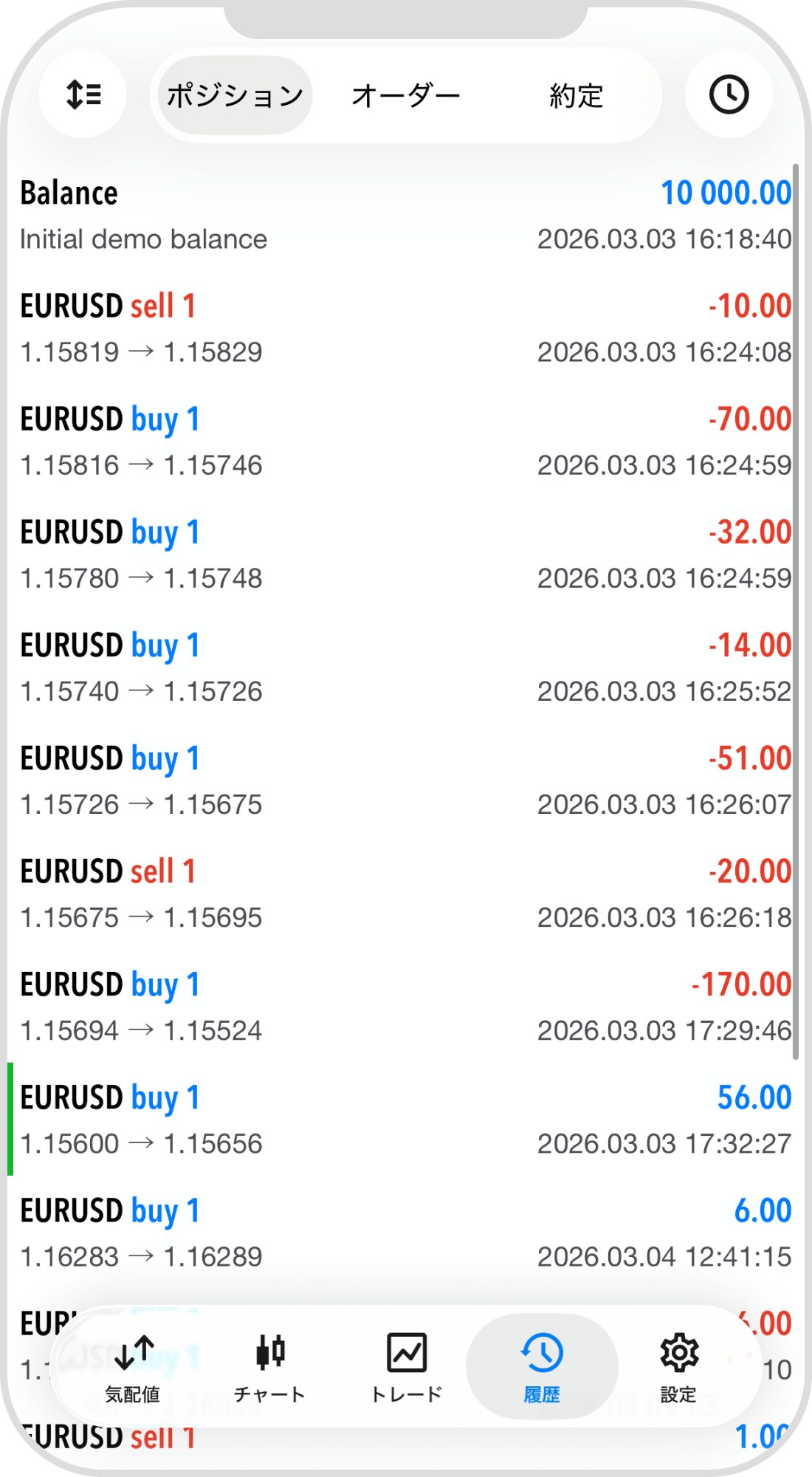
Task: Open EURUSD sell position with -20.00 loss
Action: (405, 894)
